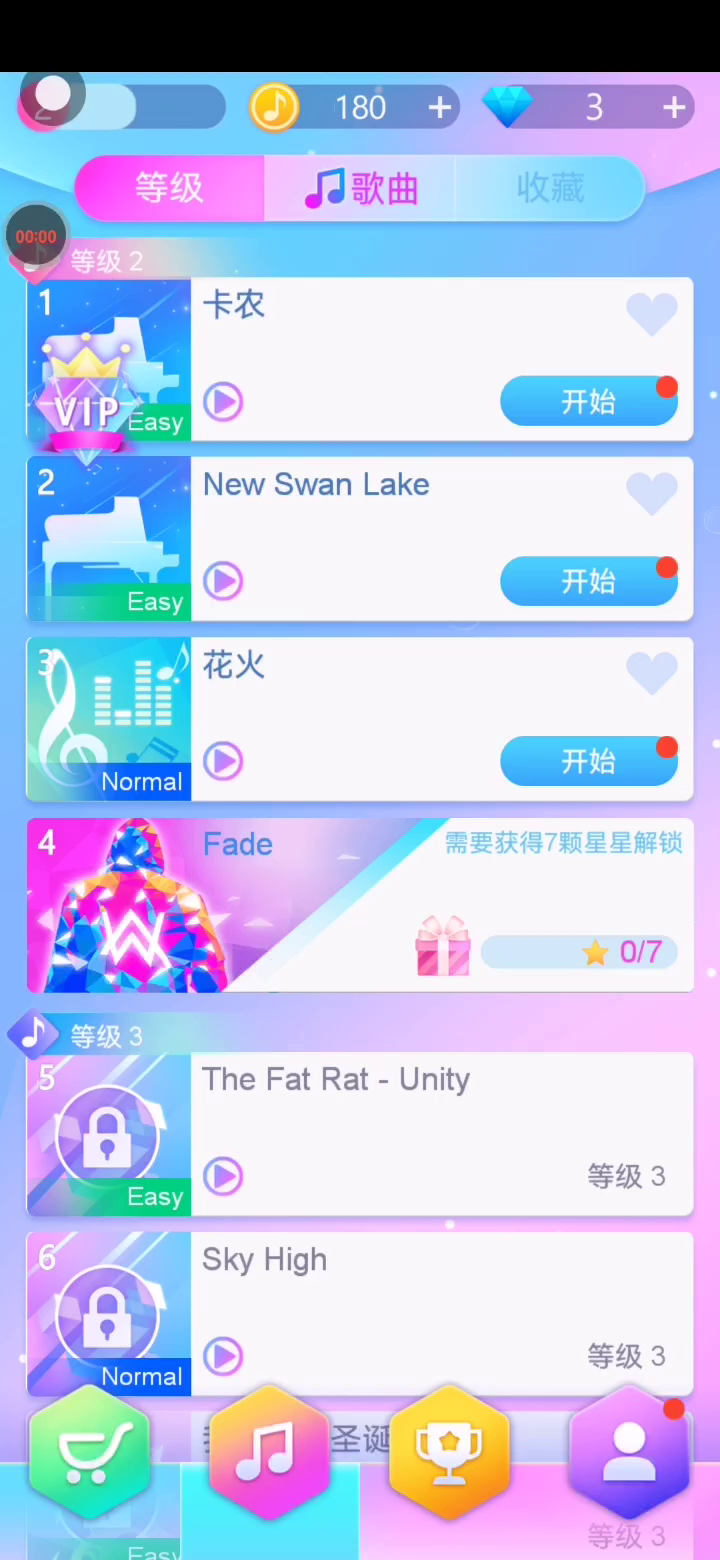Add more diamonds with the plus icon
This screenshot has width=720, height=1560.
(x=674, y=107)
